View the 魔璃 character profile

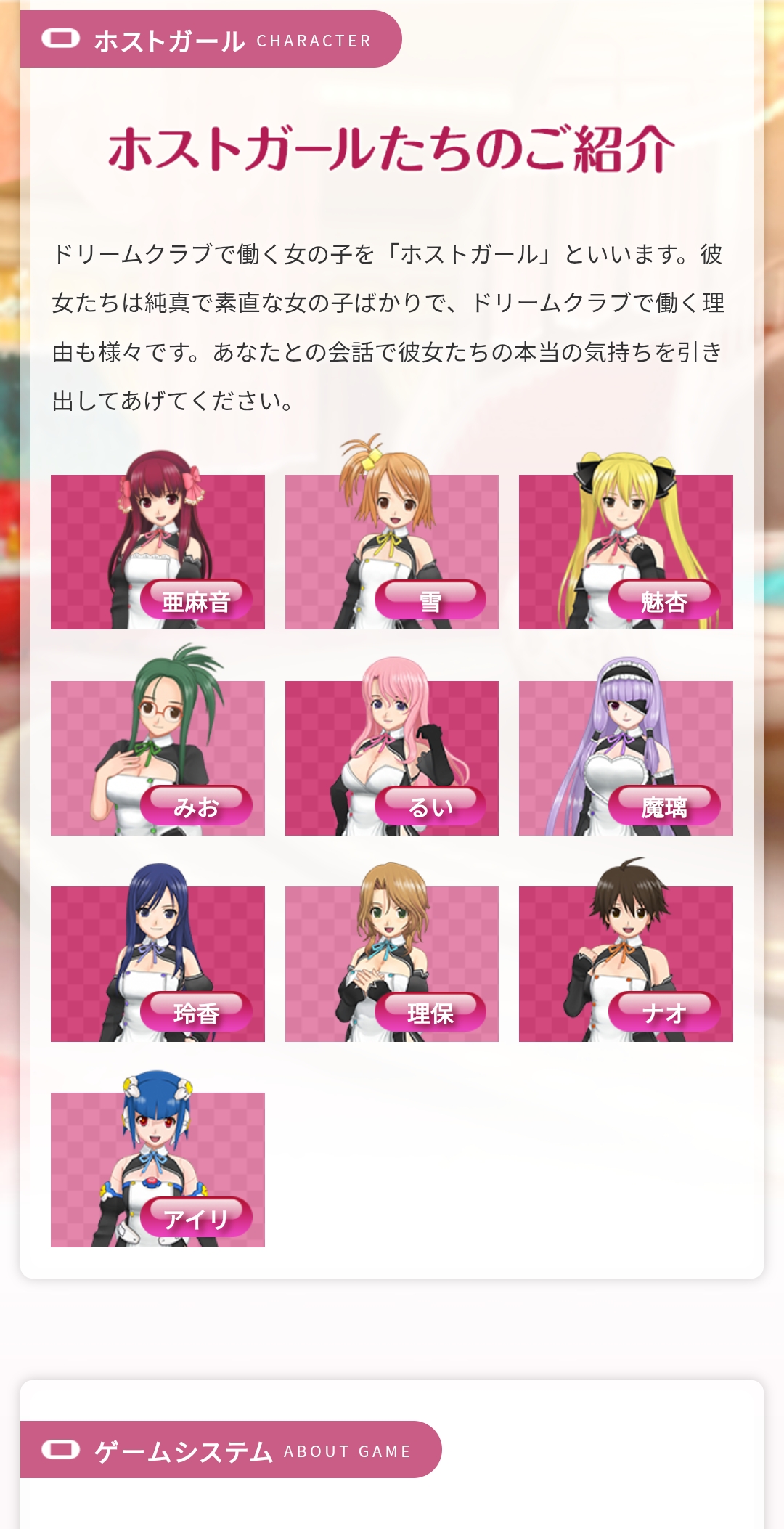(626, 757)
